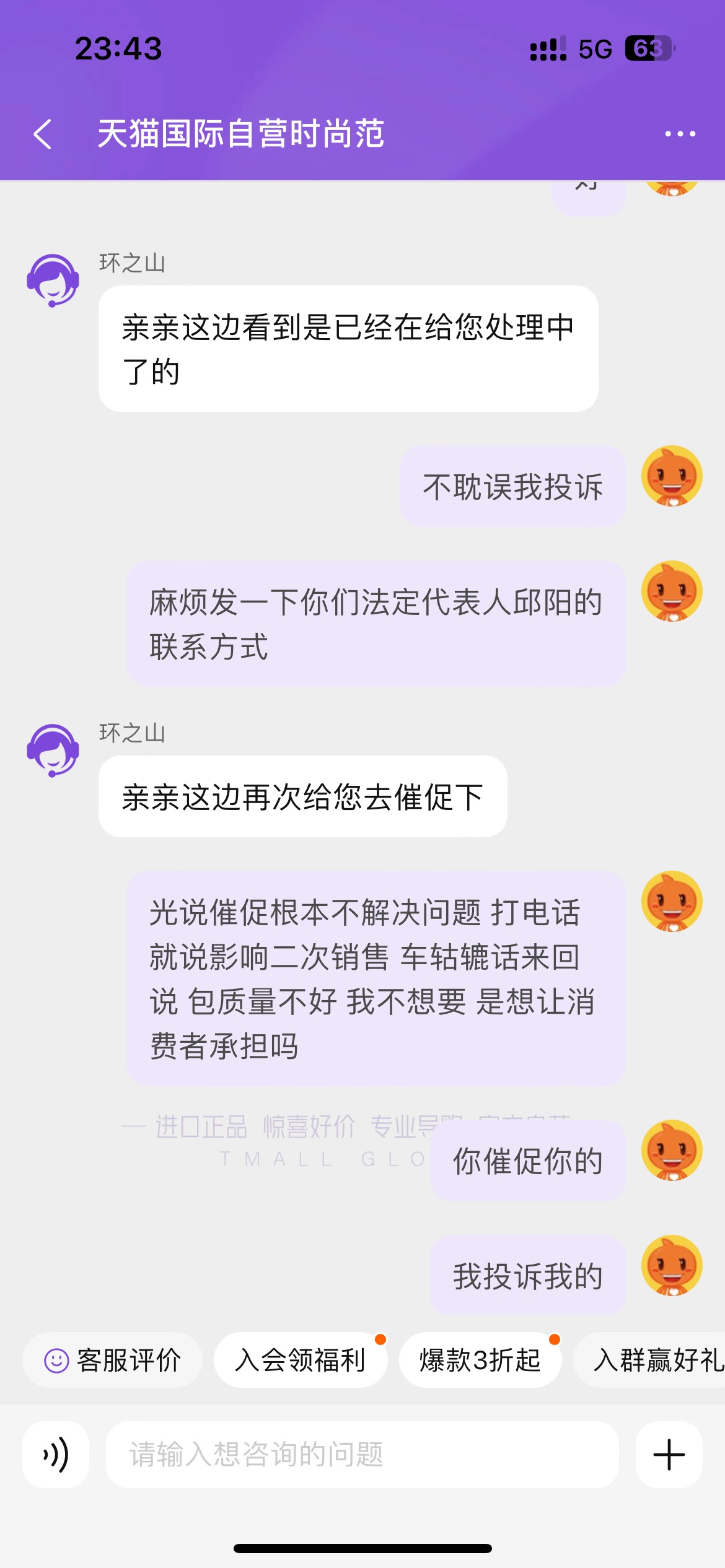
Task: Open the plus attachment menu
Action: [x=669, y=1455]
